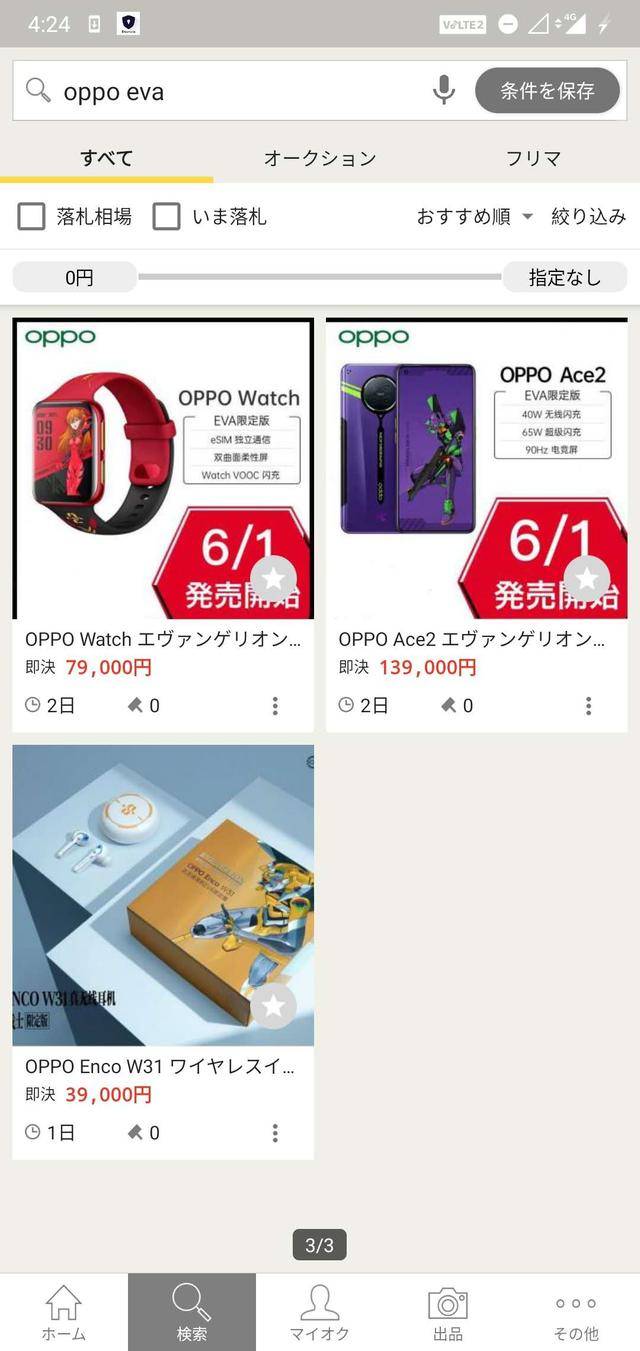Open the おすすめ順 sort dropdown
The height and width of the screenshot is (1351, 640).
pyautogui.click(x=475, y=216)
